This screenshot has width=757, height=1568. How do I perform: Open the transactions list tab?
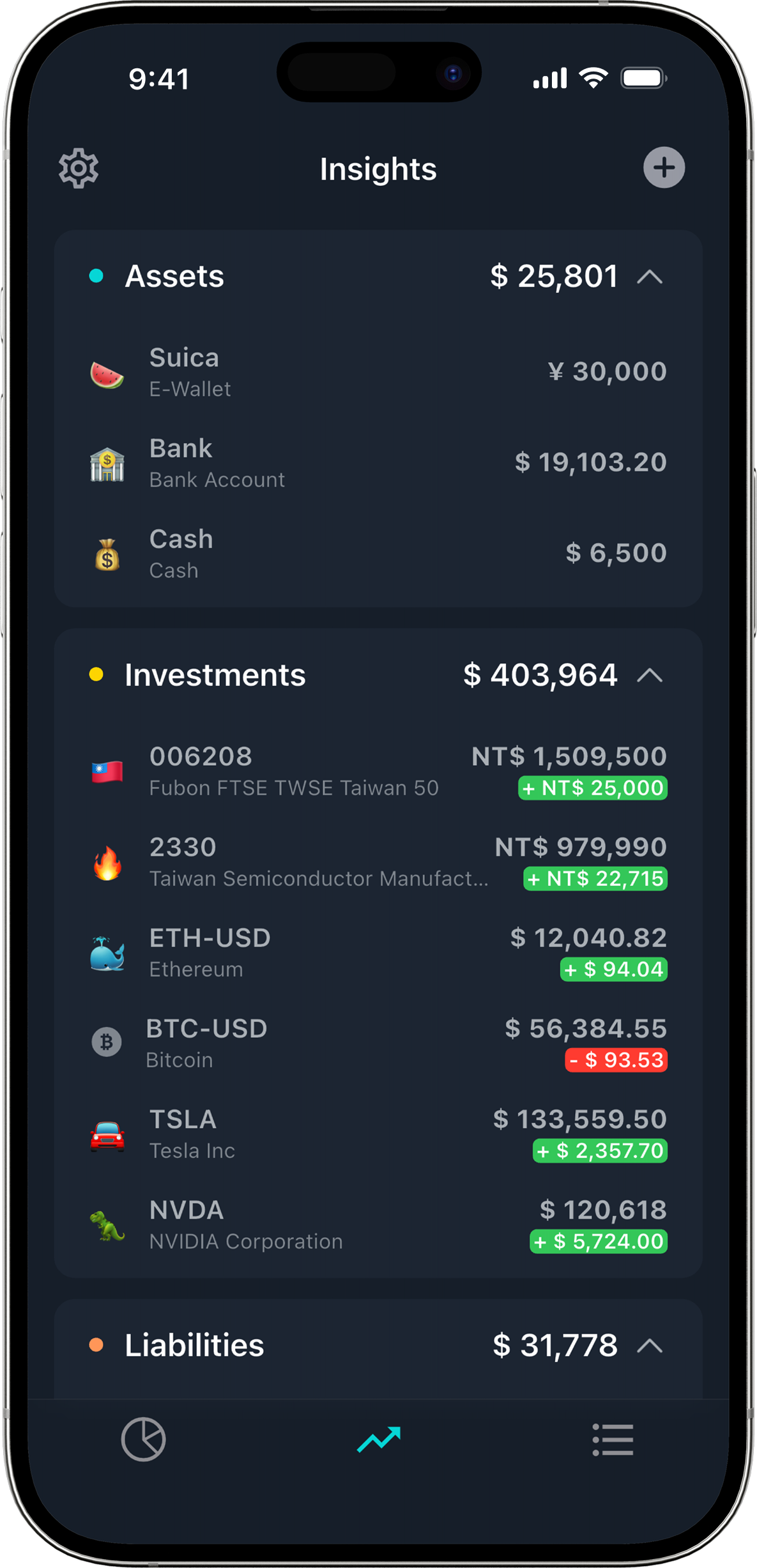click(613, 1439)
